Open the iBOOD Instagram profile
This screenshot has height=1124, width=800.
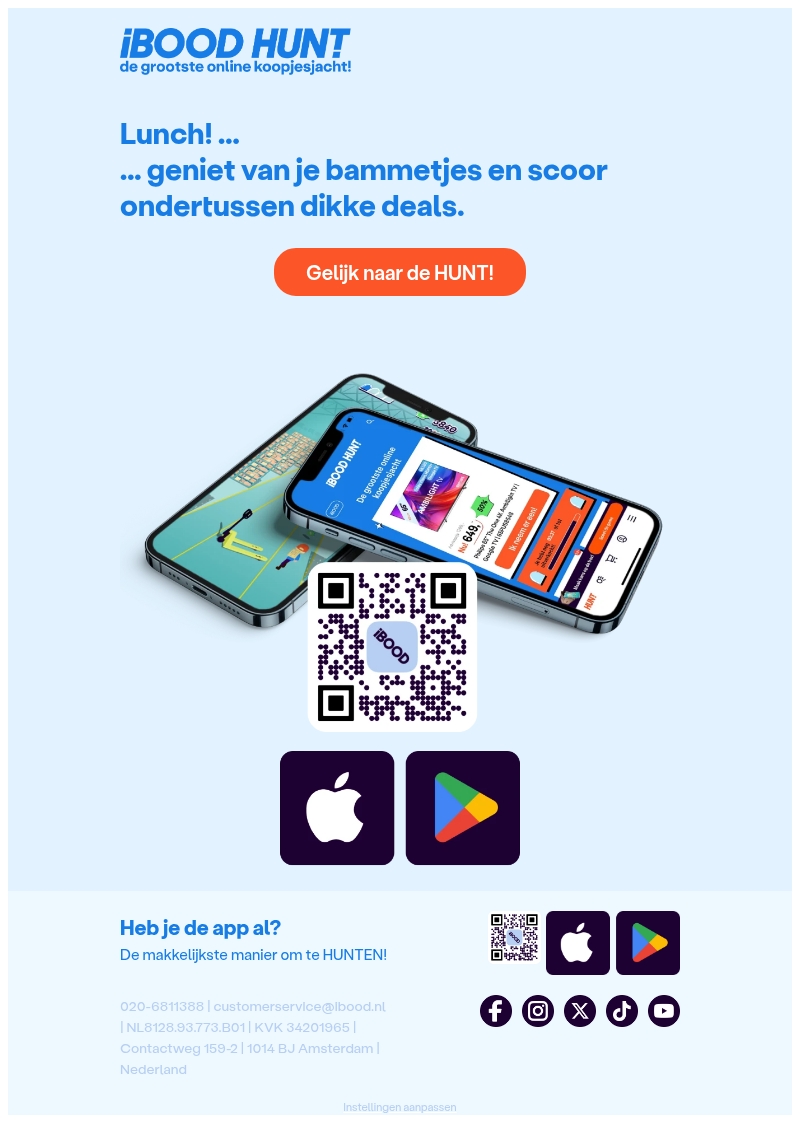point(538,1011)
